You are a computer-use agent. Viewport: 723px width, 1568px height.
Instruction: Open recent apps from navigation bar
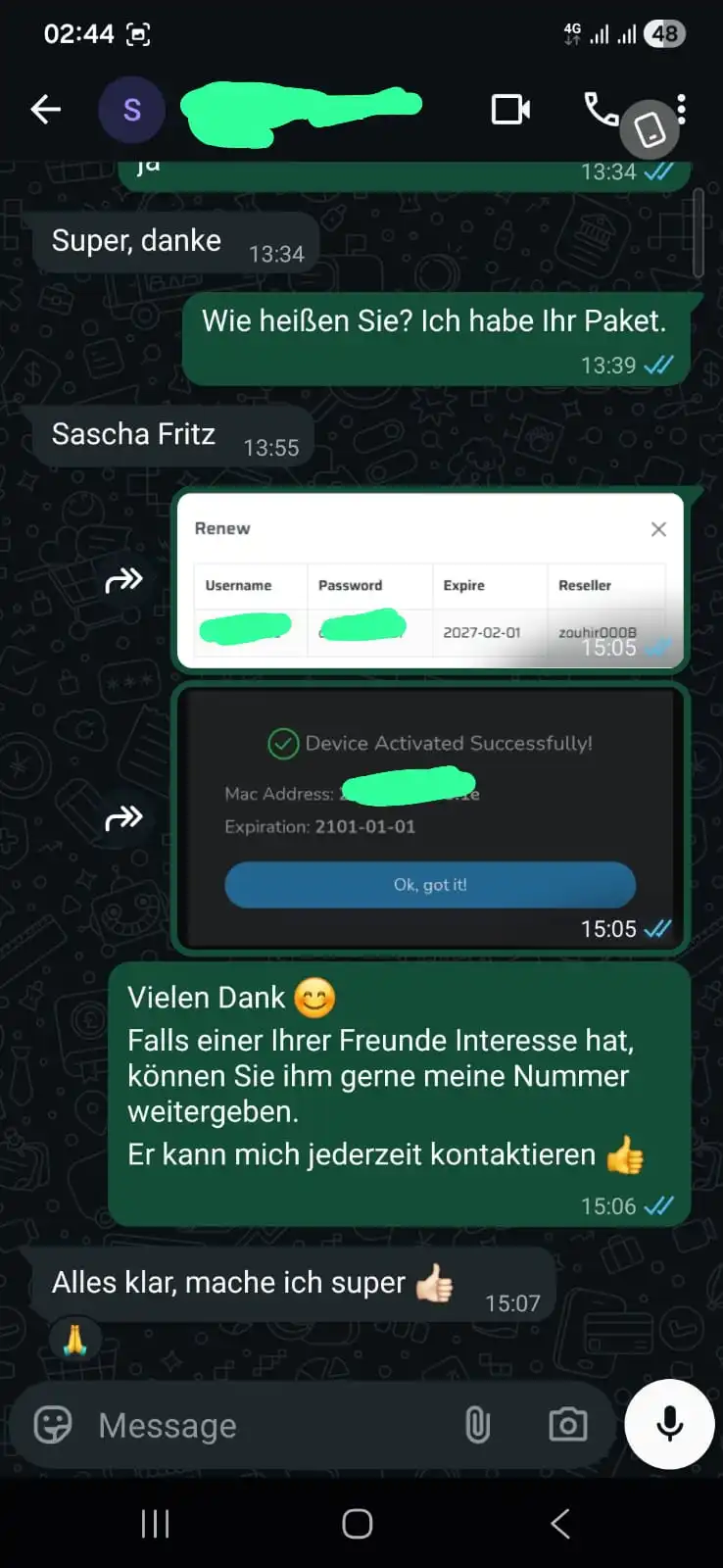(155, 1524)
